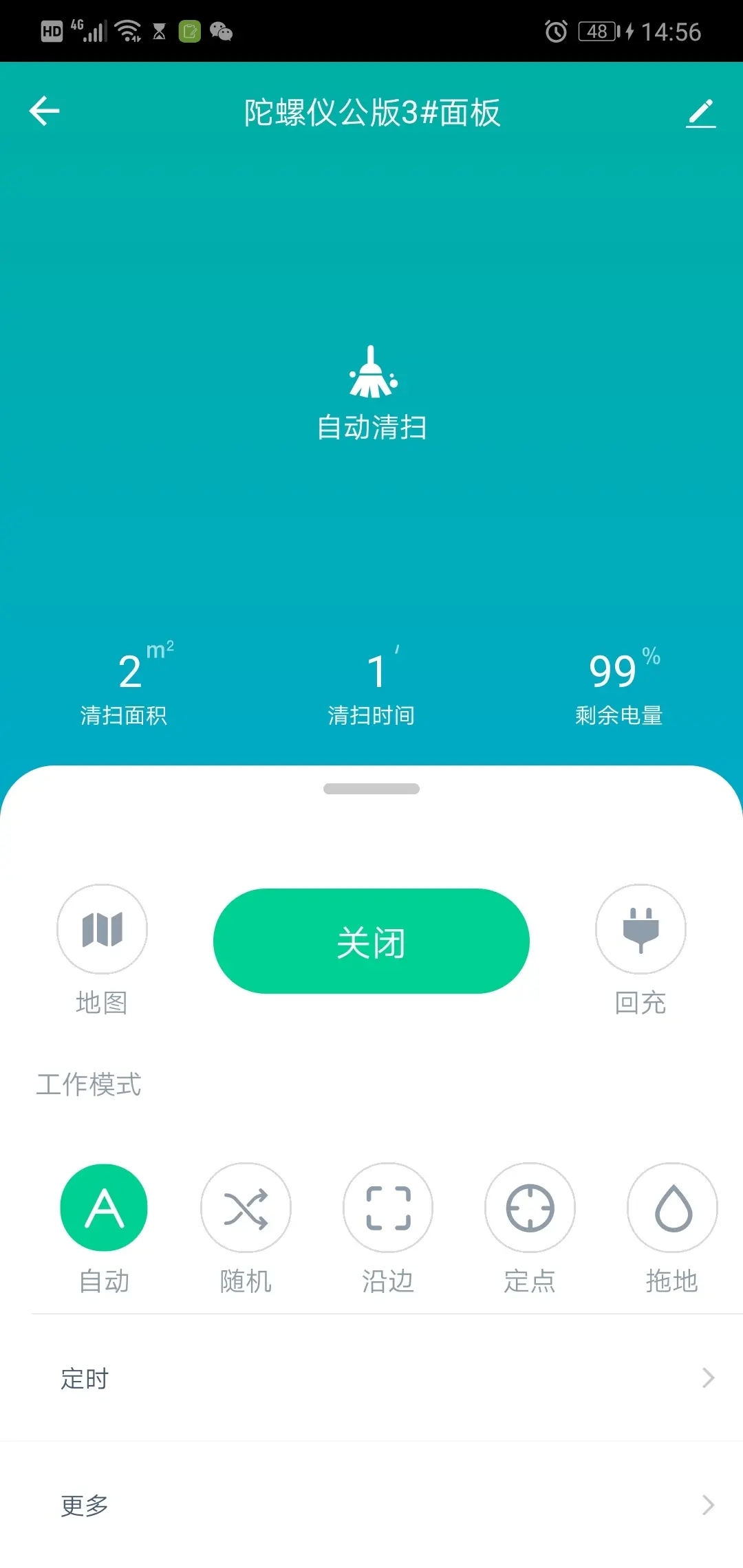This screenshot has width=743, height=1568.
Task: Edit the device name with pencil icon
Action: pos(700,113)
